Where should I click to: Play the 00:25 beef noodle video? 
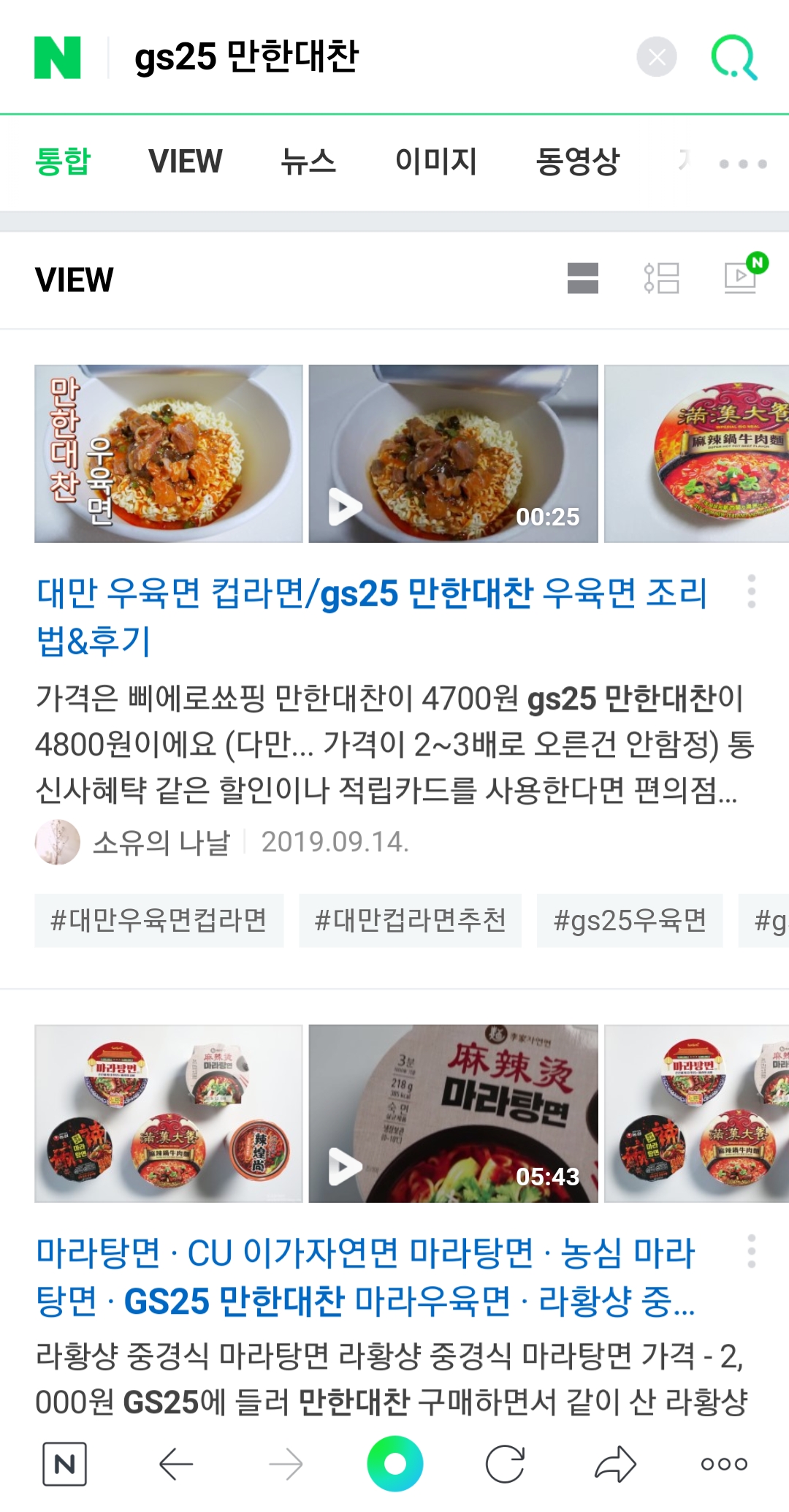[453, 454]
